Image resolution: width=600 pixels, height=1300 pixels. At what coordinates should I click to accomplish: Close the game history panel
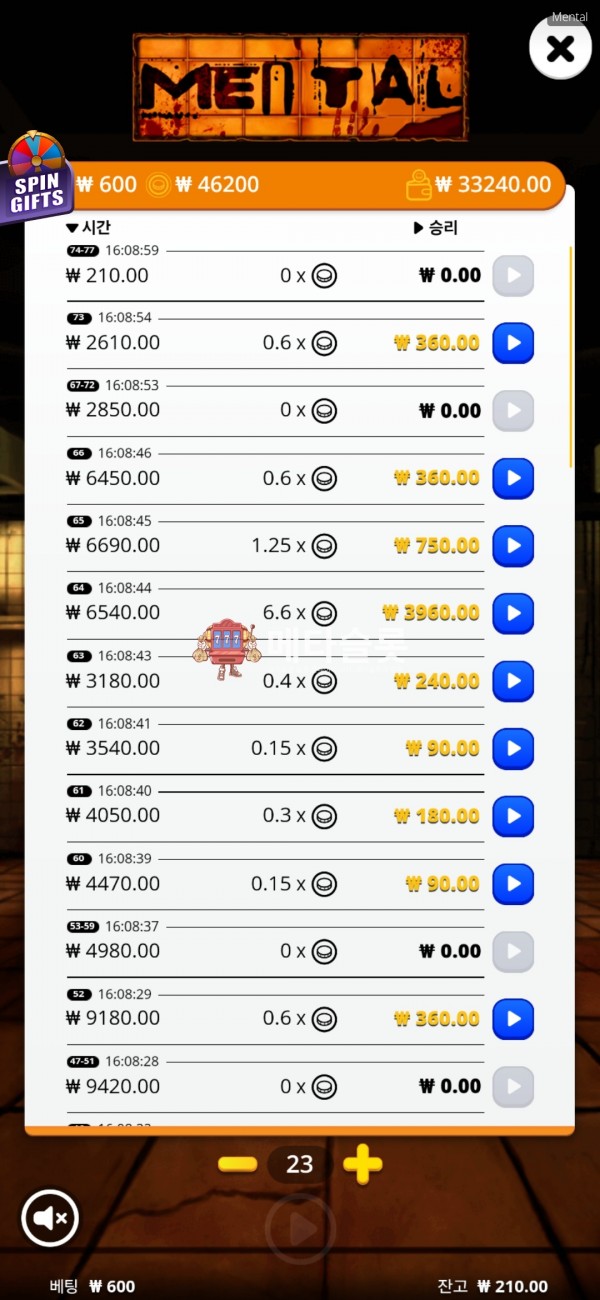click(560, 48)
